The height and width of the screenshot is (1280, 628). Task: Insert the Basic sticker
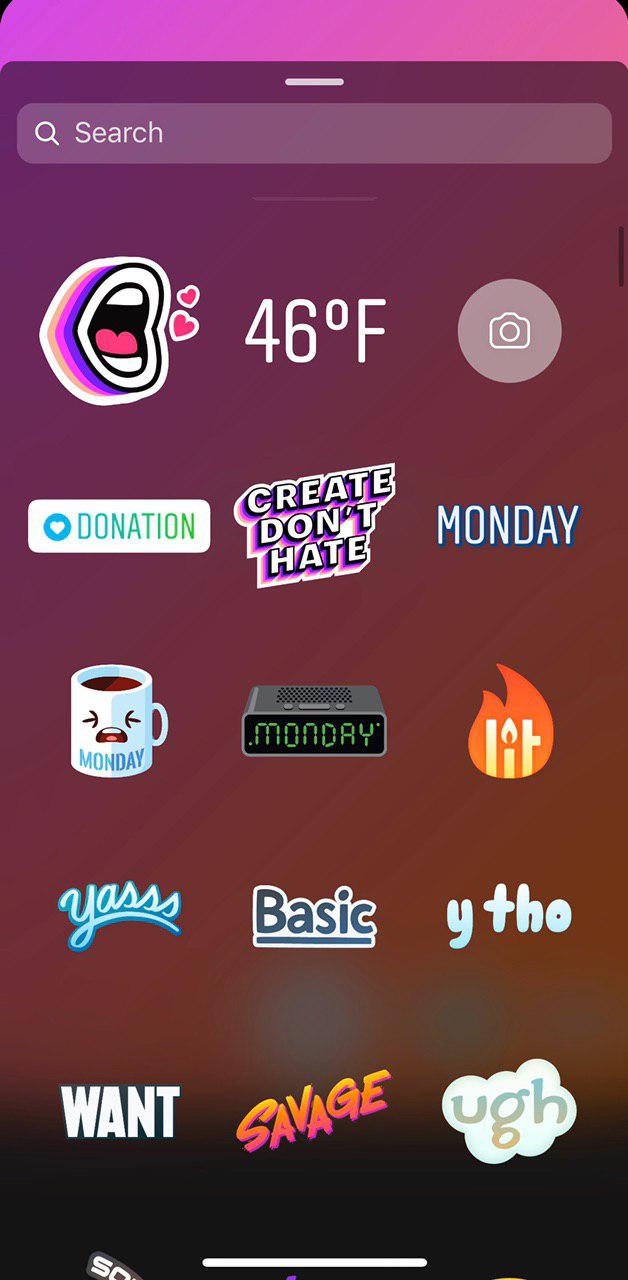[314, 916]
